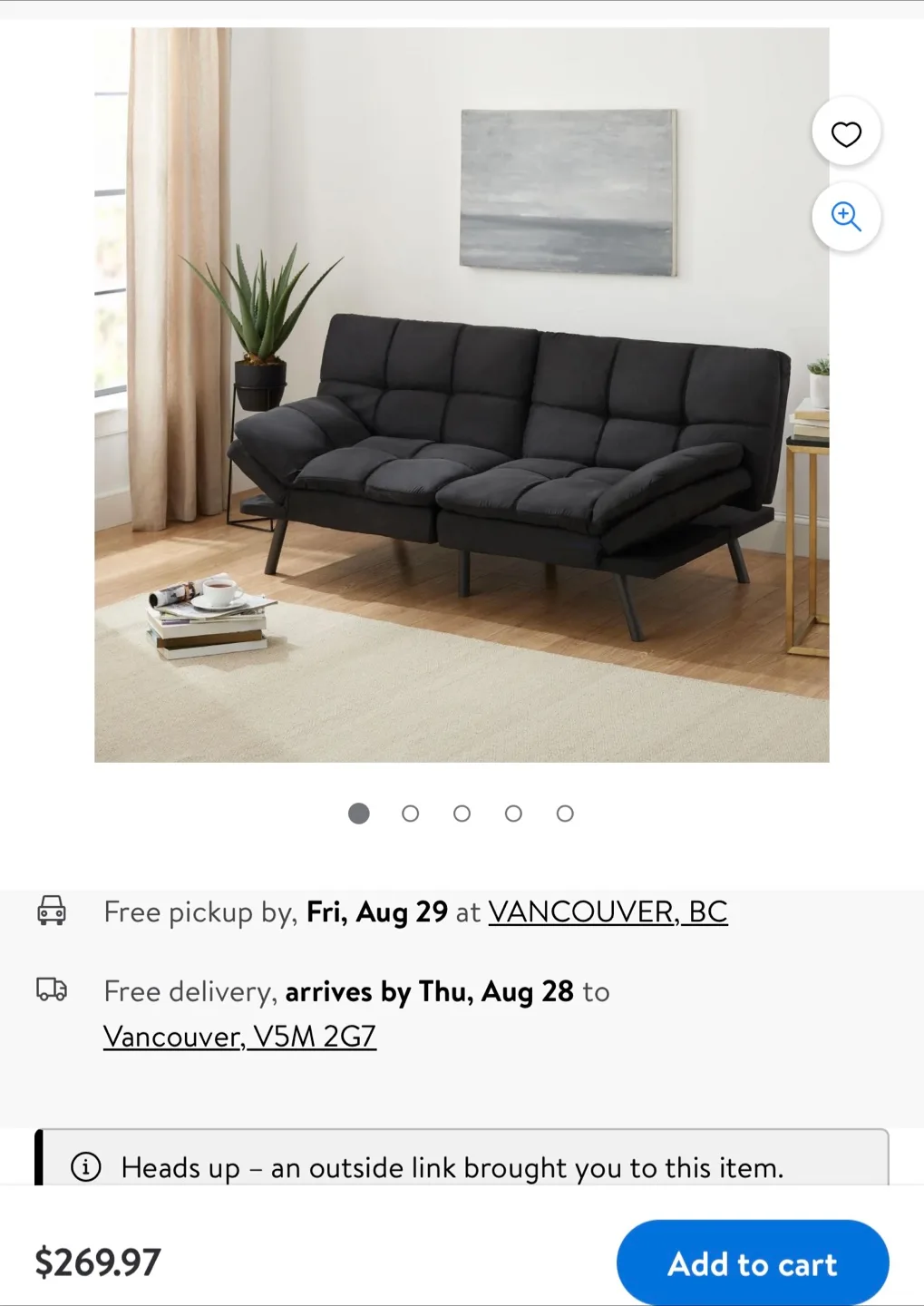Add futon to favorites with heart icon
Screen dimensions: 924x1306
846,134
